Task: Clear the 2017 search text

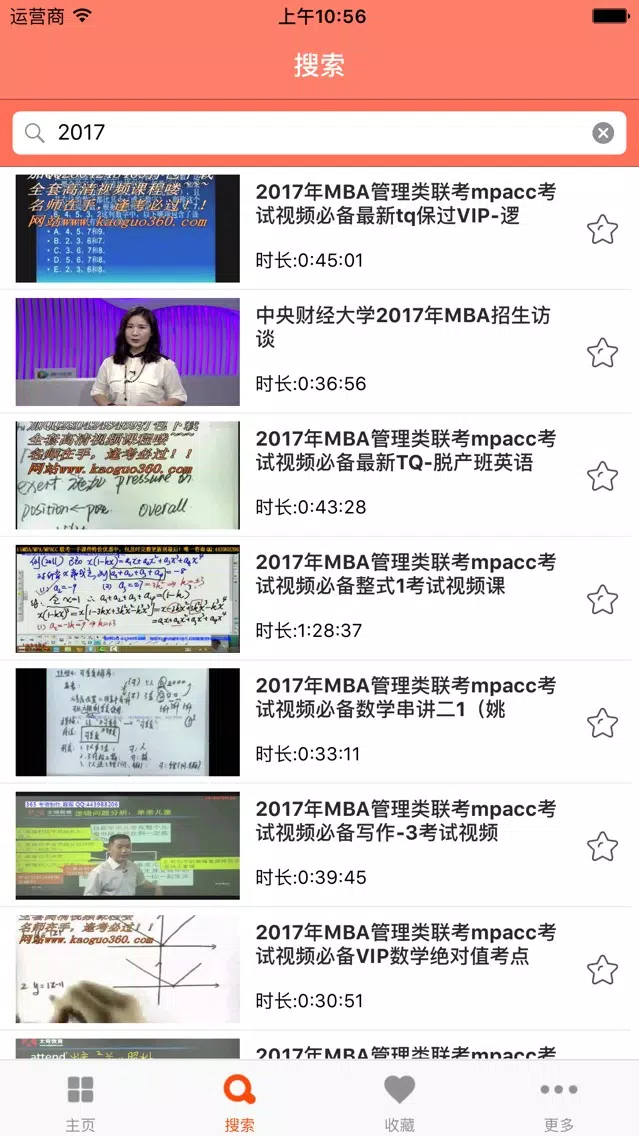Action: coord(603,133)
